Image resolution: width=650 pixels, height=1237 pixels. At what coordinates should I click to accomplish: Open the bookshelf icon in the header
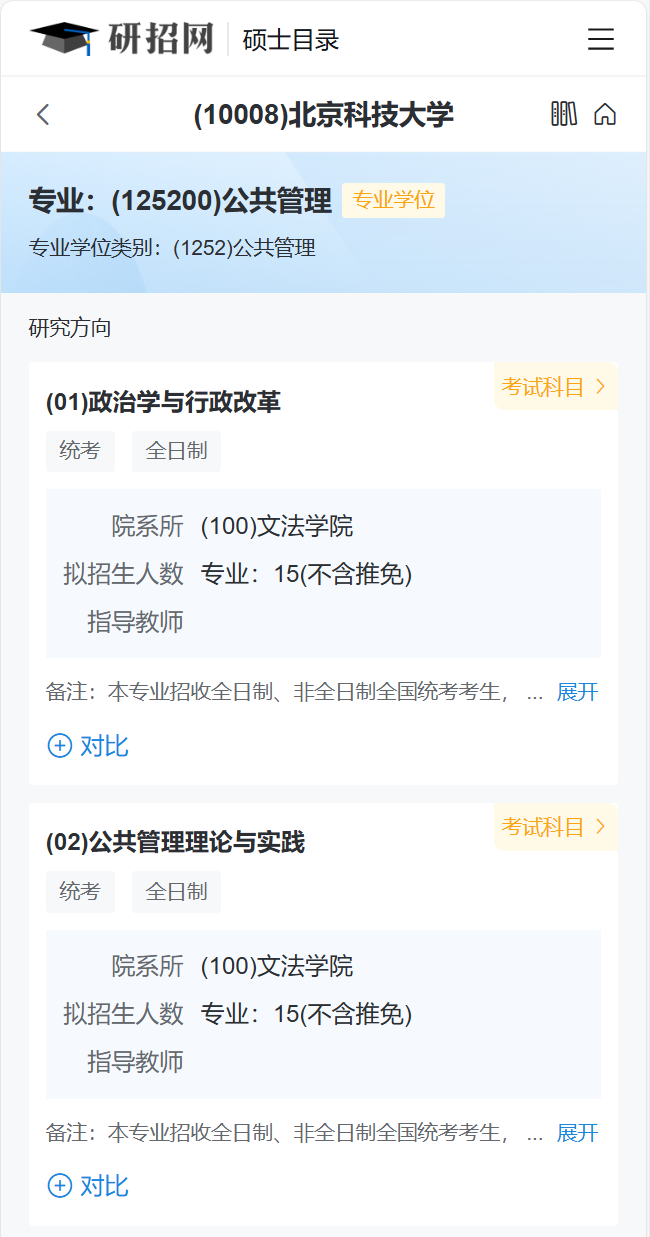pyautogui.click(x=564, y=114)
